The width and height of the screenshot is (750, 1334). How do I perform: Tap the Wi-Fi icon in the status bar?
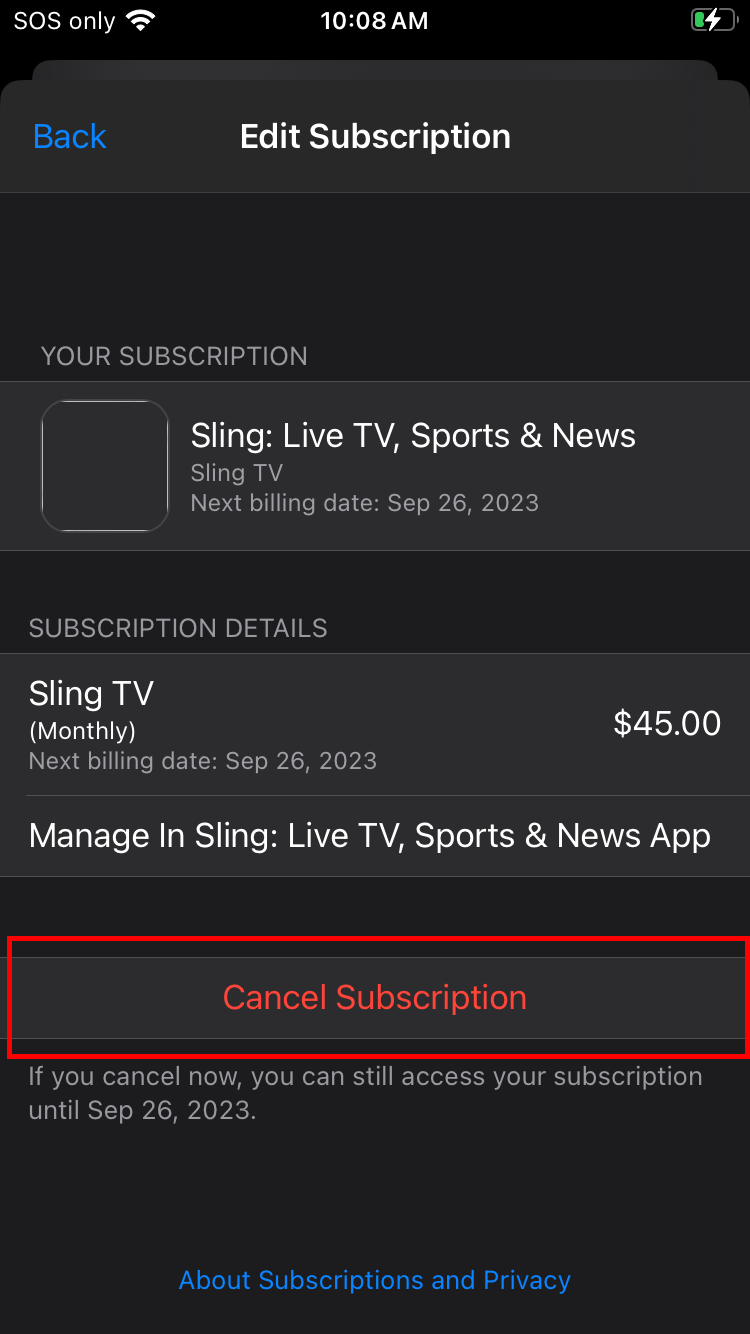[x=140, y=20]
